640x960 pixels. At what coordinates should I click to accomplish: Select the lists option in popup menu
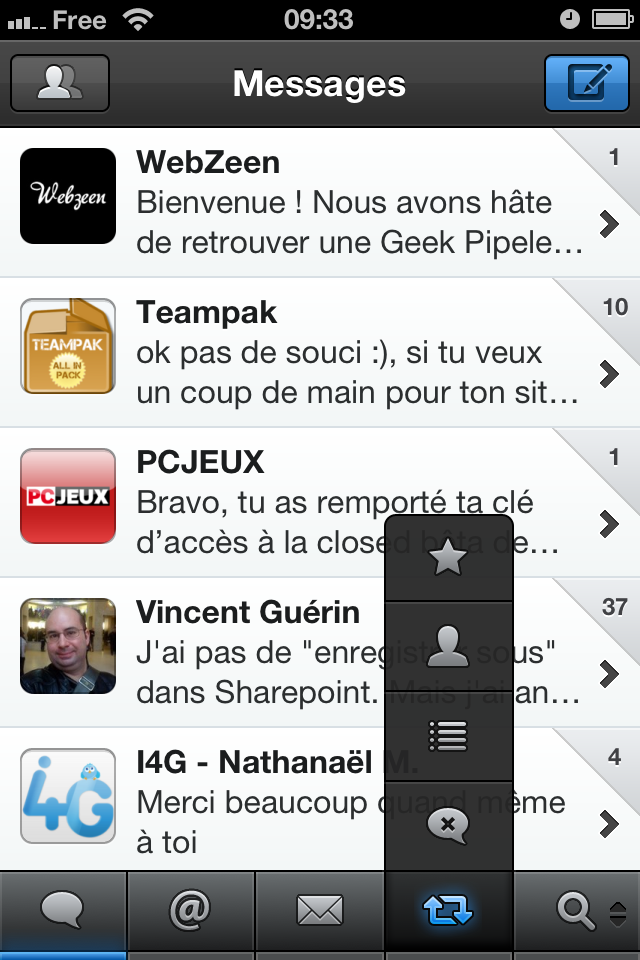tap(448, 736)
